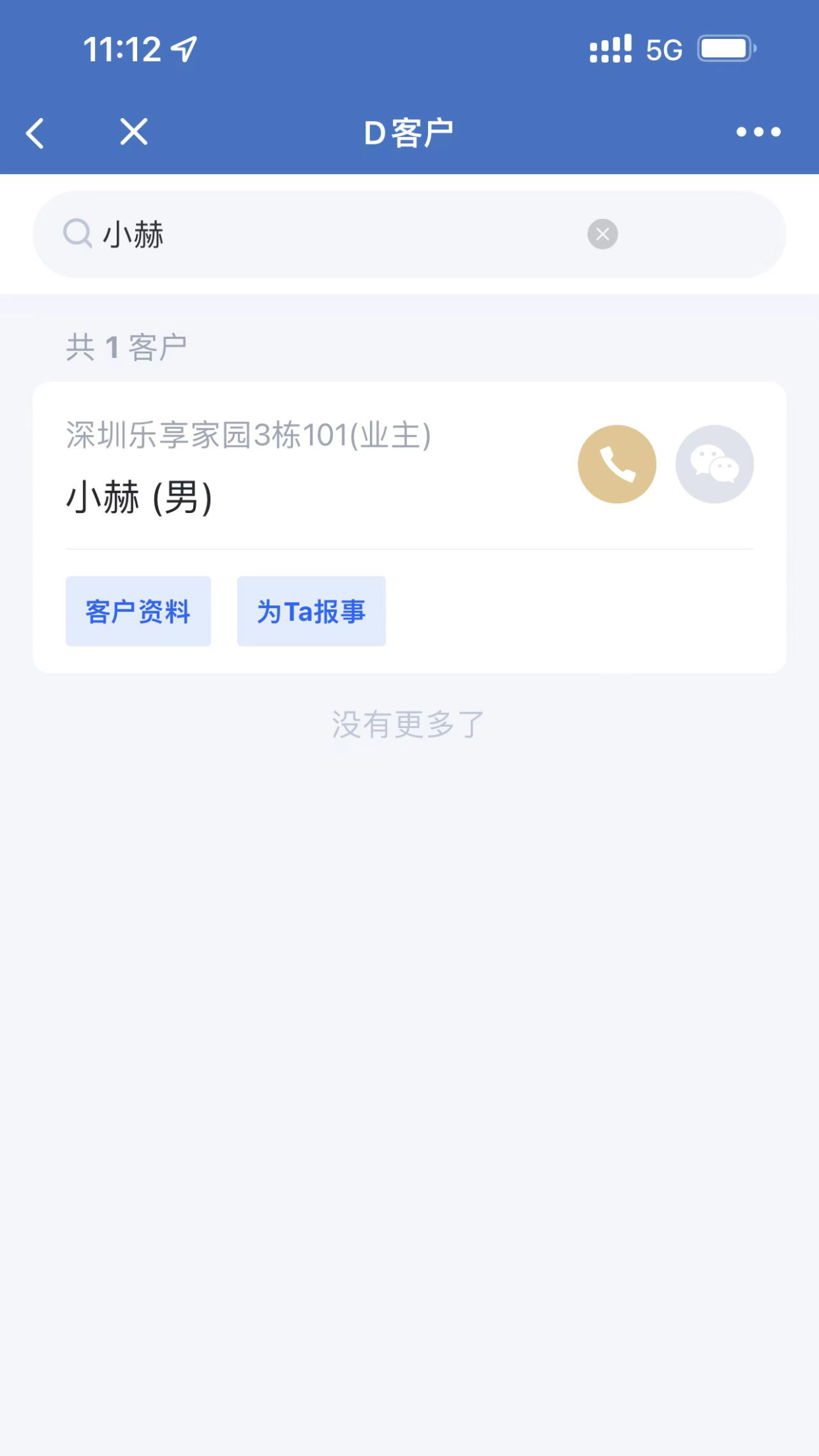
Task: Close the D客户 page
Action: [x=134, y=132]
